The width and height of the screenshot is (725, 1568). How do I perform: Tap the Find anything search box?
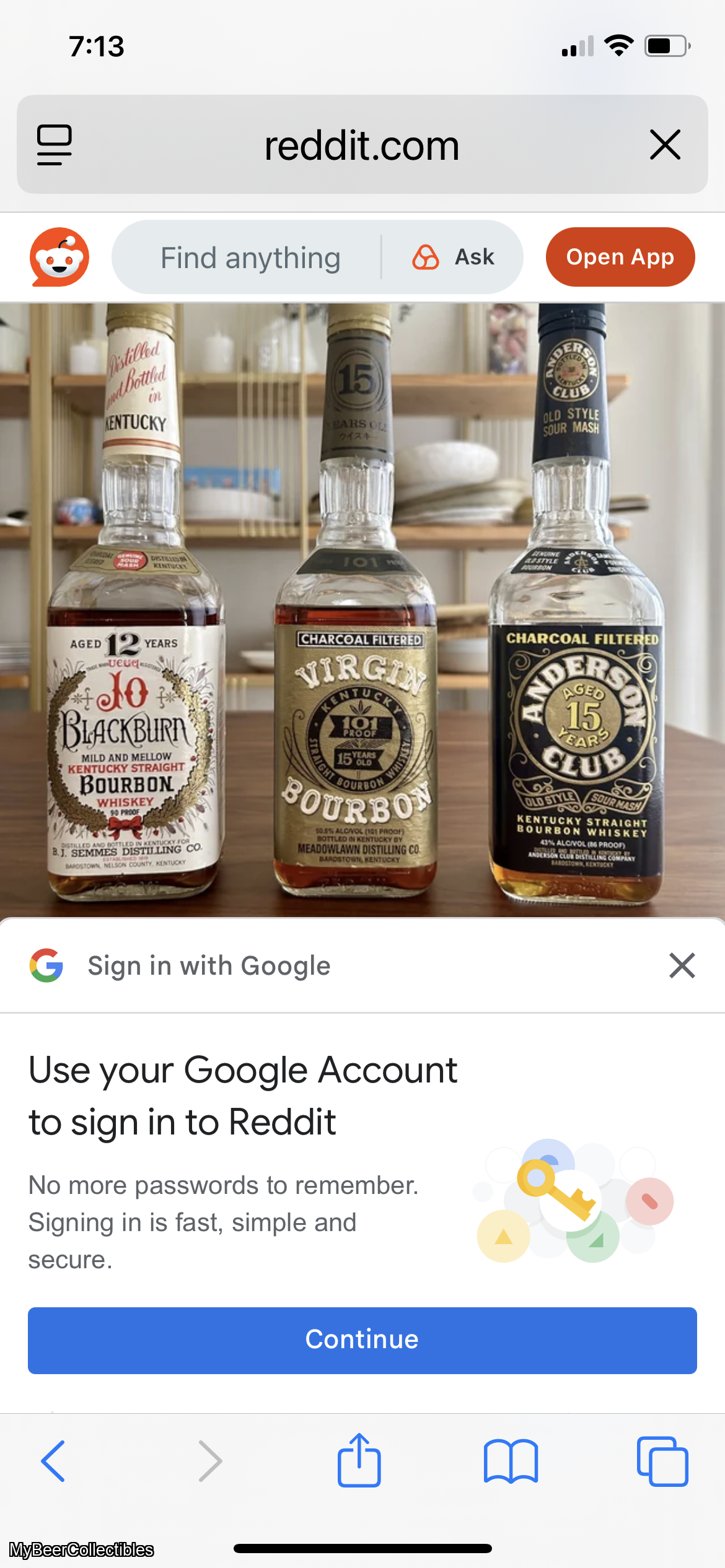pyautogui.click(x=250, y=258)
